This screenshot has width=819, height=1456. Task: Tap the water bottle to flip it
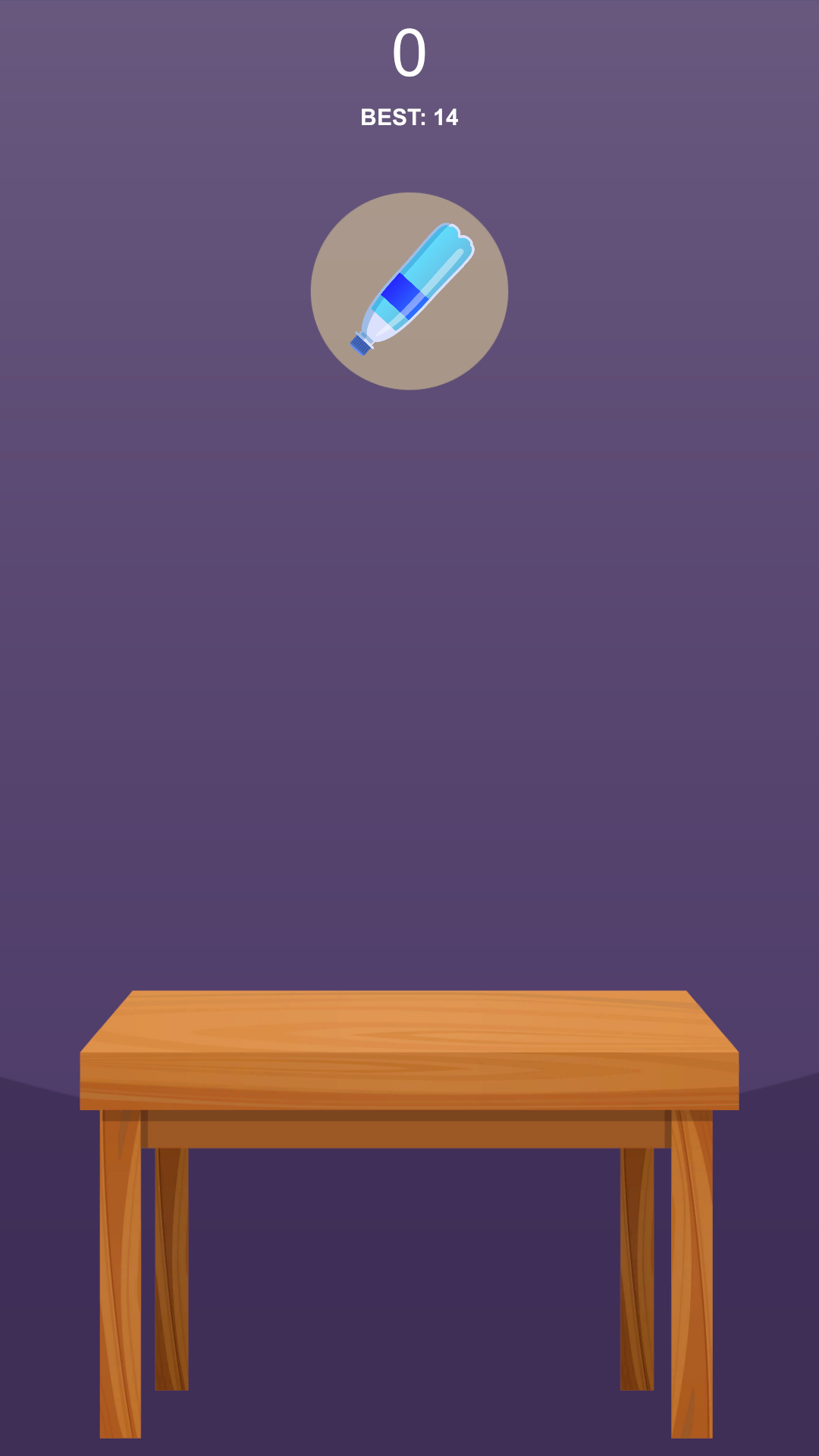[x=410, y=290]
